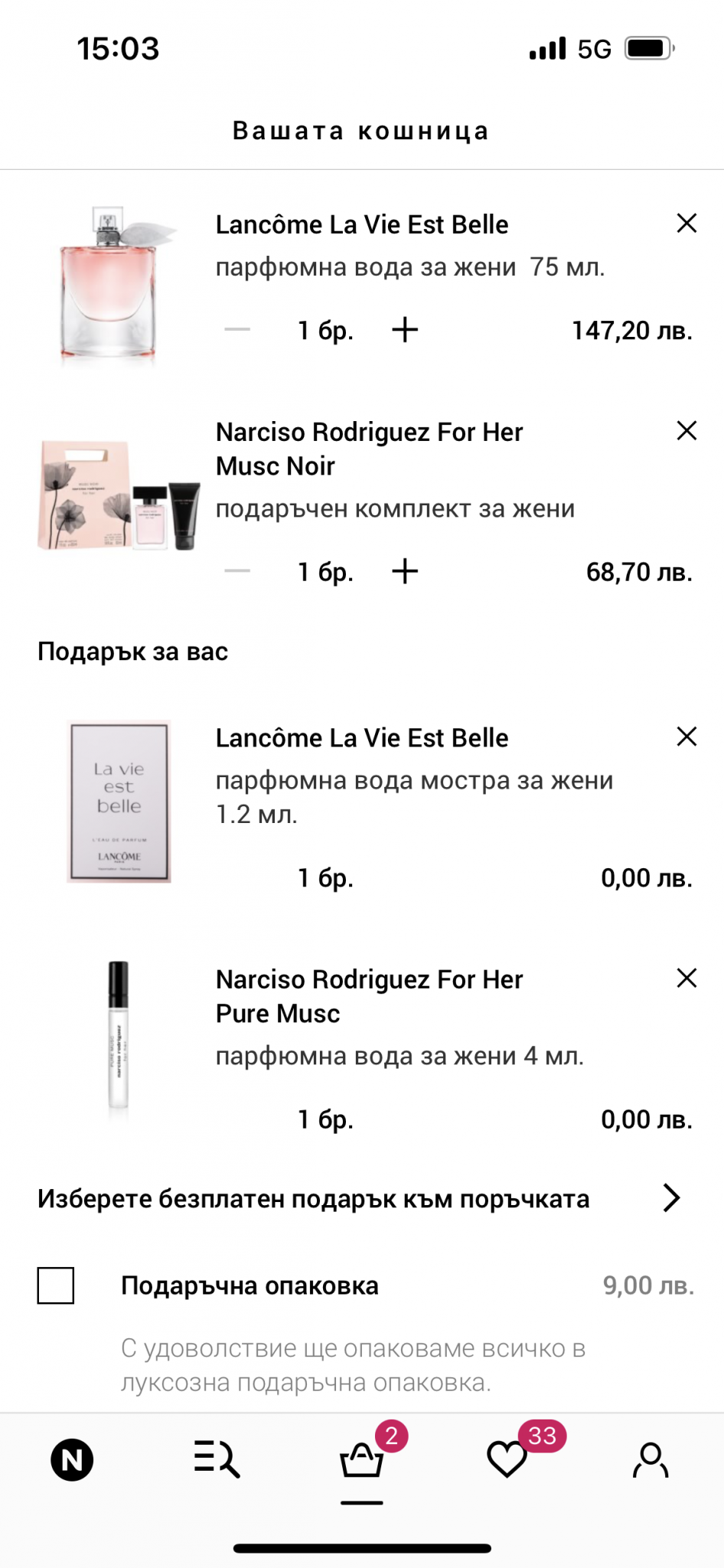Check the 'Подаръчна опаковка' box
The height and width of the screenshot is (1568, 724).
coord(56,1285)
